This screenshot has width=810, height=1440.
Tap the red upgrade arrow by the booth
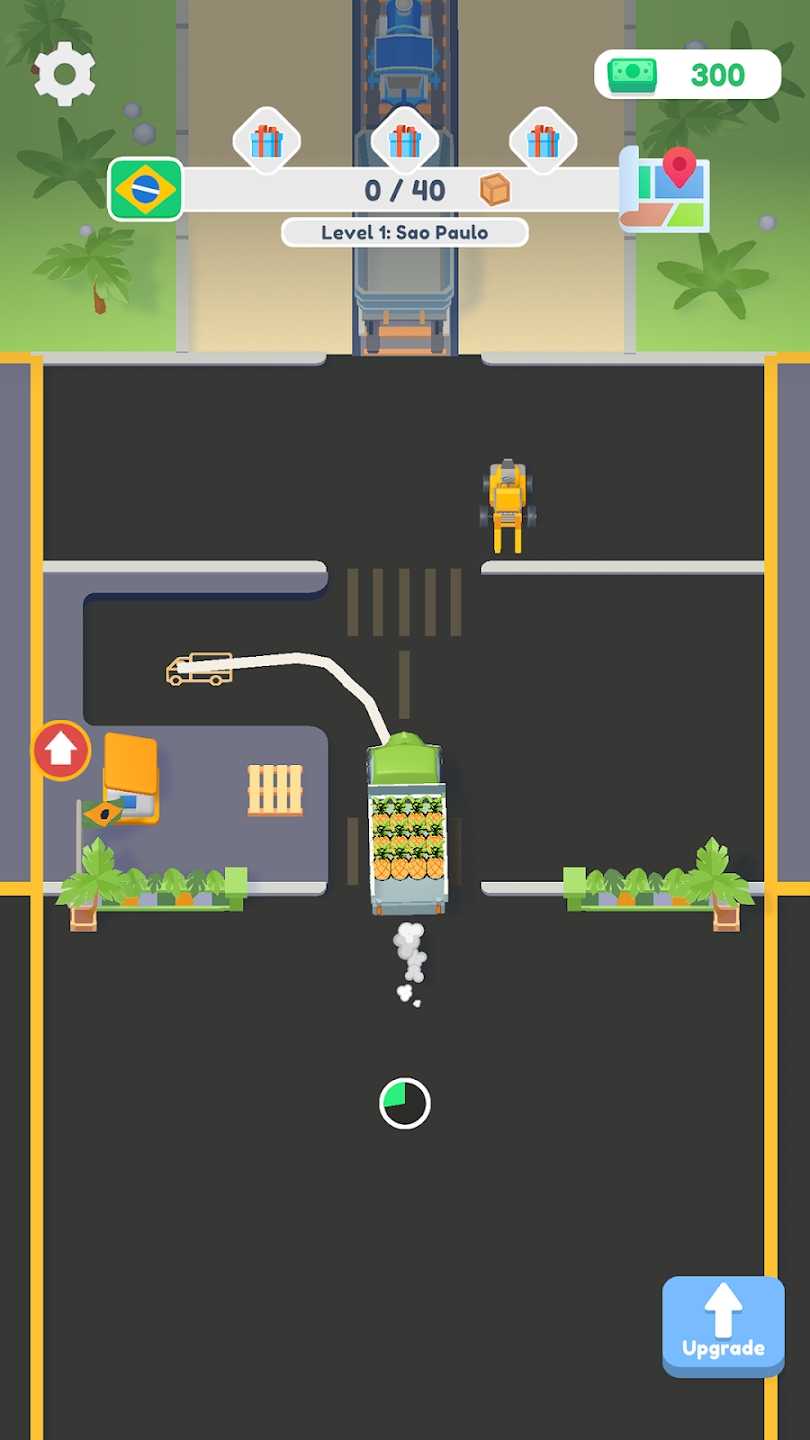[62, 749]
